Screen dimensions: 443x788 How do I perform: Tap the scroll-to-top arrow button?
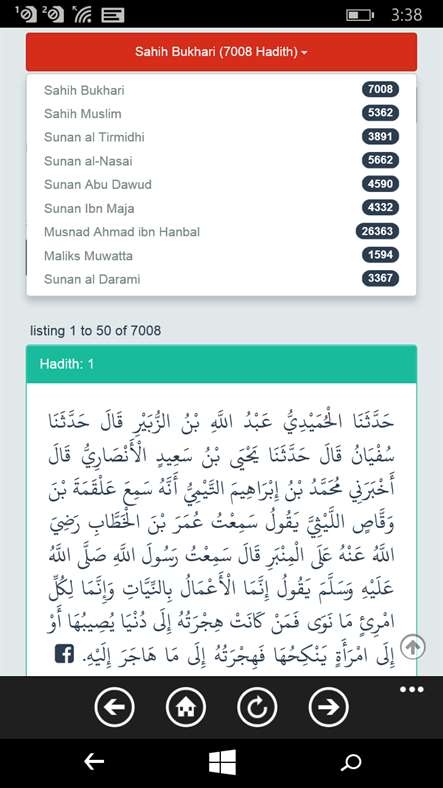click(413, 647)
